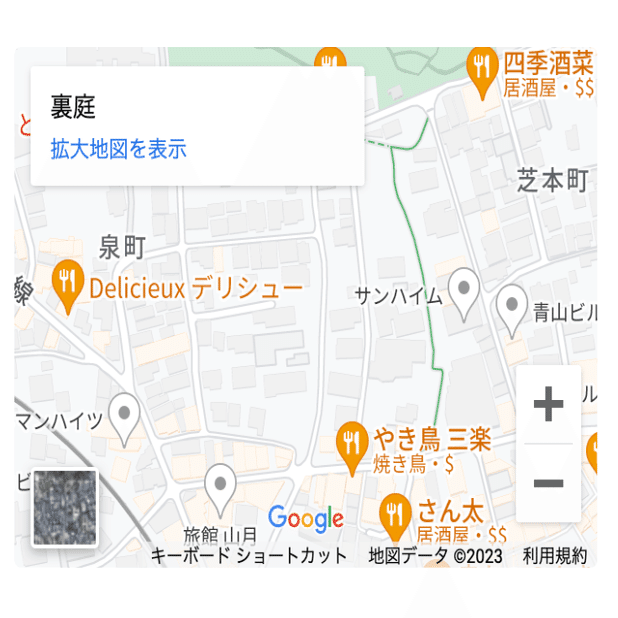Select the Delicieux デリシュー restaurant marker

click(x=68, y=286)
